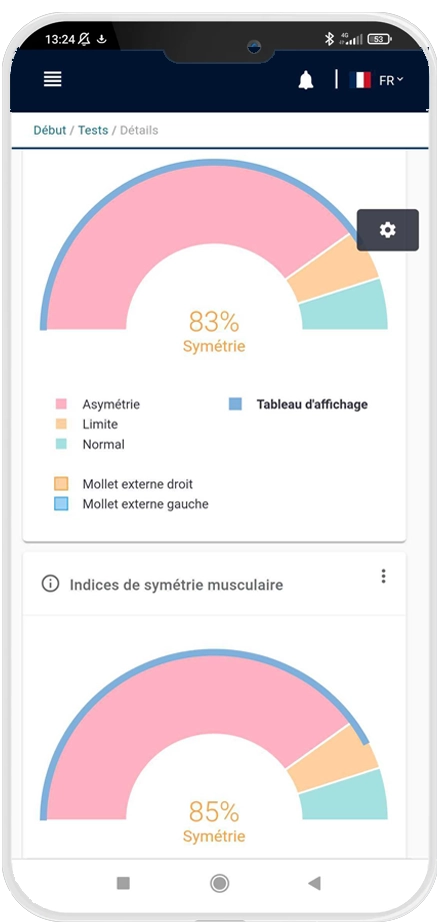Open the gear settings button
Viewport: 438px width, 923px height.
(x=387, y=230)
